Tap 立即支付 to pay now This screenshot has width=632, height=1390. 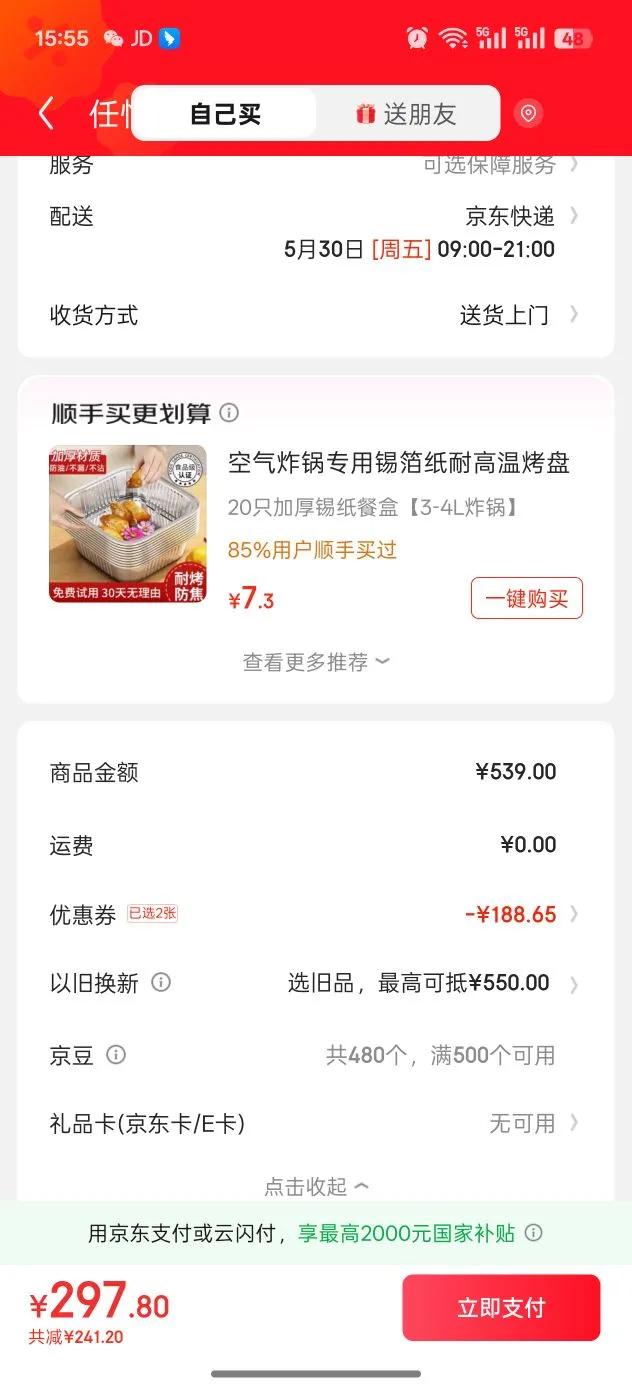[x=501, y=1308]
